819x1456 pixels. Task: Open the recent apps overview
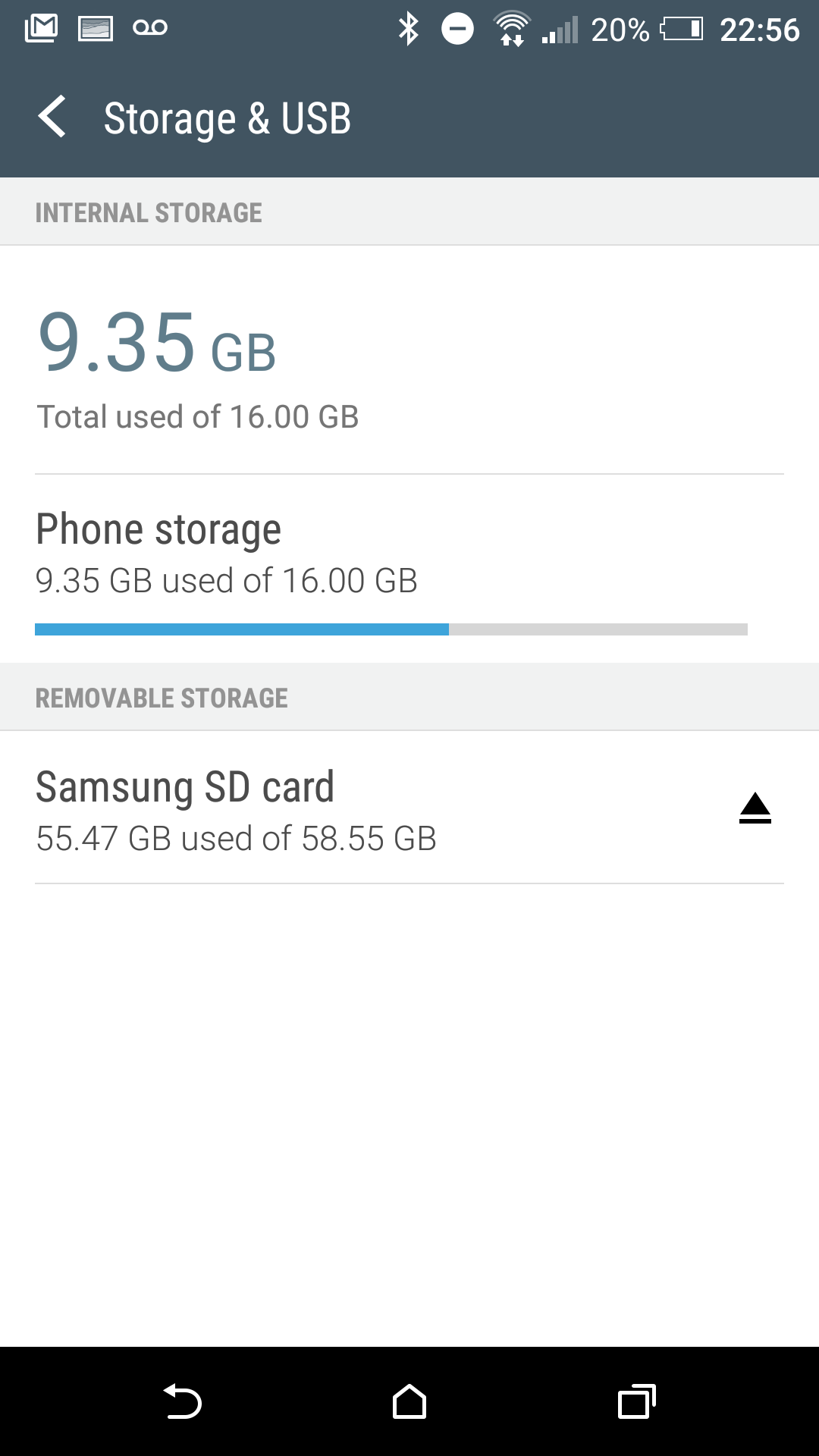[x=636, y=1401]
